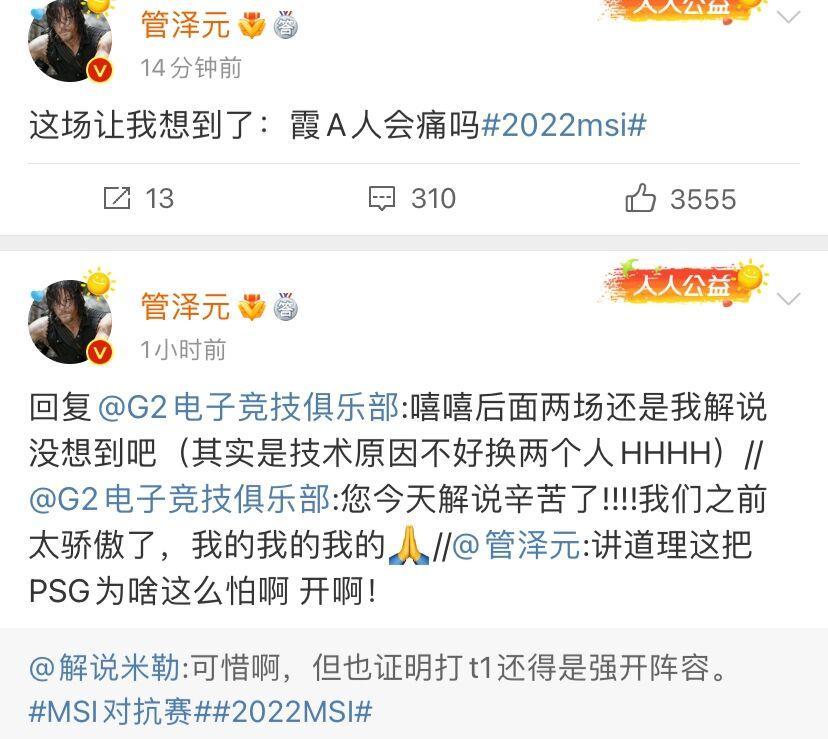Open 管泽元 avatar on the 1小时前 post

click(x=70, y=321)
